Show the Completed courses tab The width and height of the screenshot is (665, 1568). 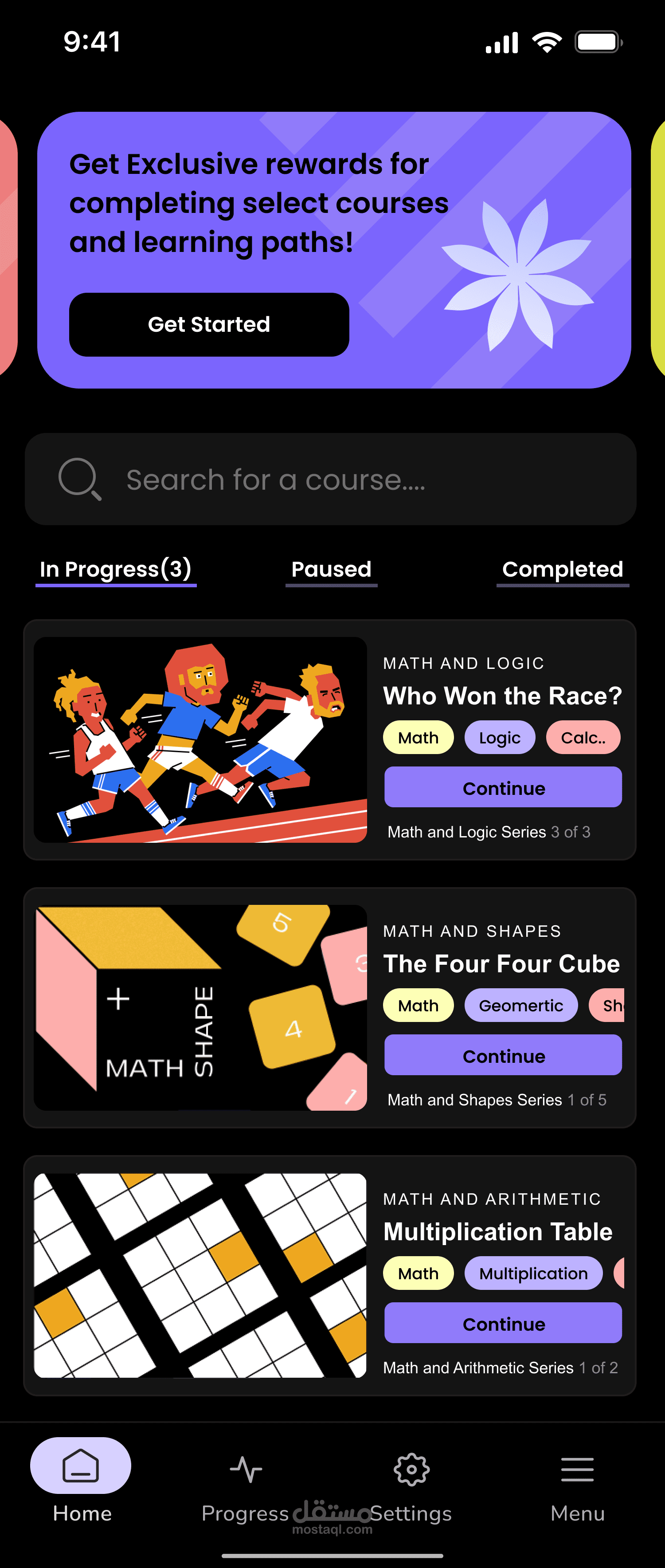click(x=562, y=569)
